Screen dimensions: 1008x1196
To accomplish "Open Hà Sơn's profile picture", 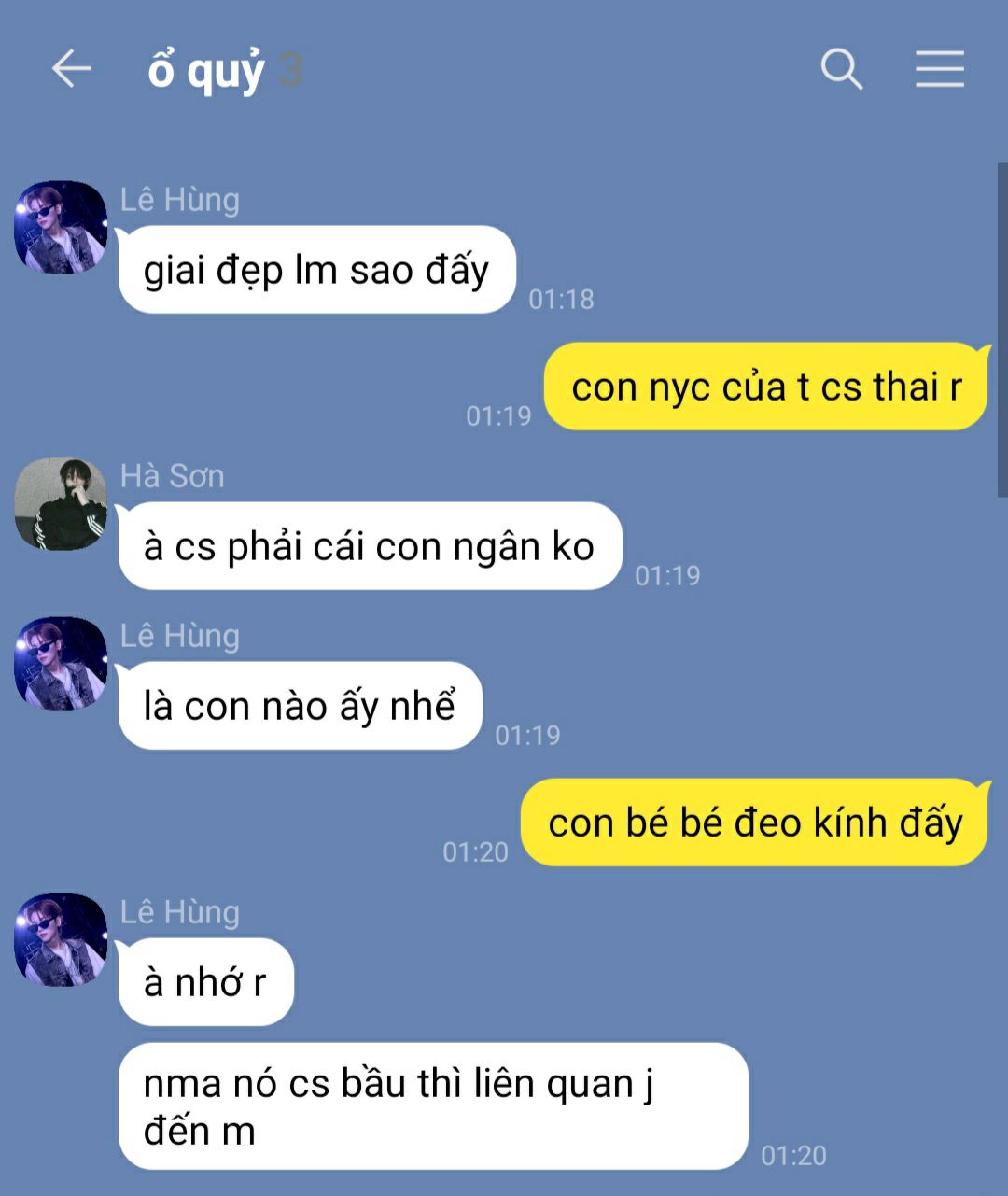I will pos(61,504).
